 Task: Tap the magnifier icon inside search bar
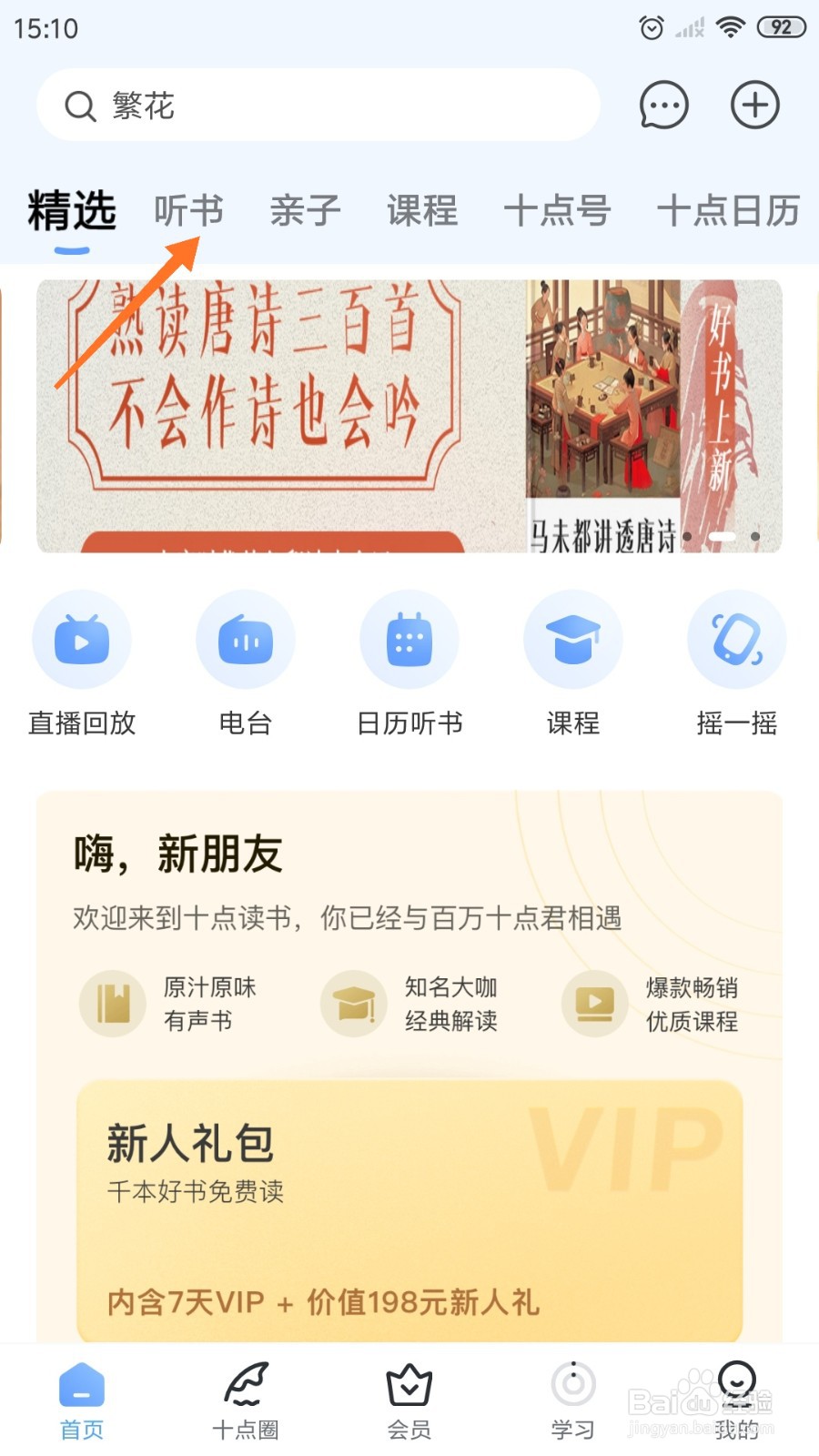(81, 106)
